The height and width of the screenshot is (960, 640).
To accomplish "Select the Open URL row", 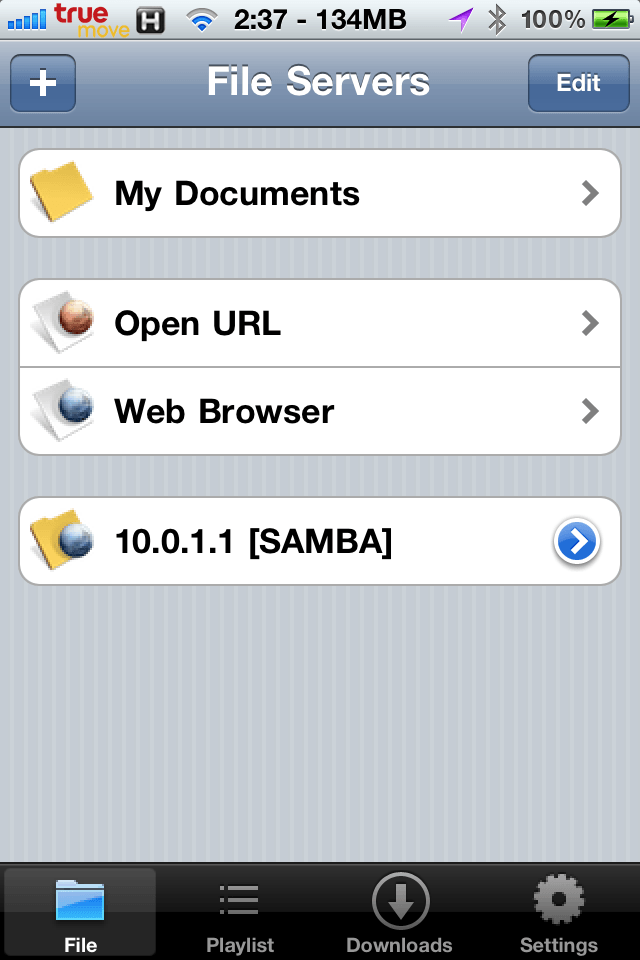I will 320,323.
